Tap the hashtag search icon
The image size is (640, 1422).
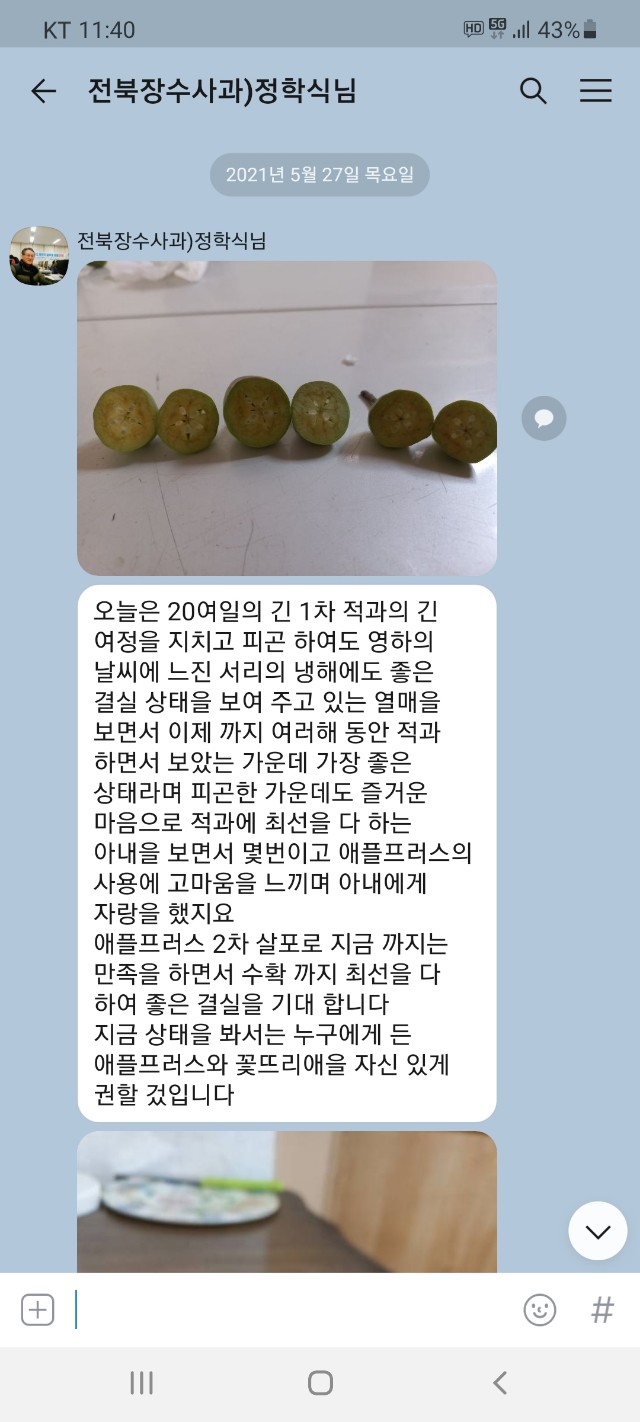tap(602, 1310)
